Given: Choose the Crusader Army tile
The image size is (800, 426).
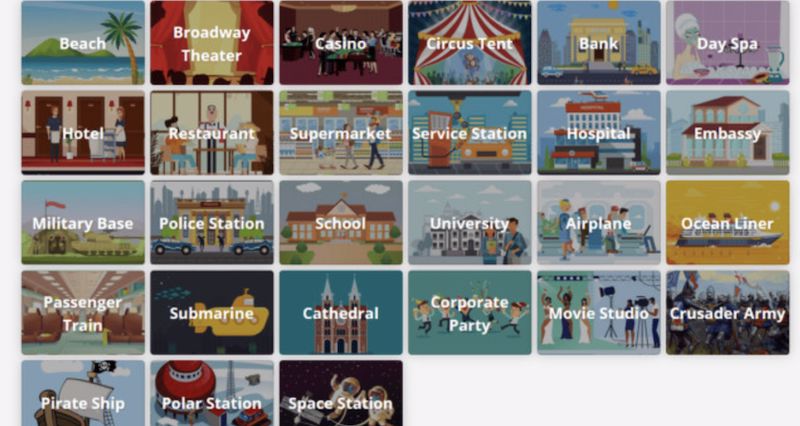Looking at the screenshot, I should (728, 313).
